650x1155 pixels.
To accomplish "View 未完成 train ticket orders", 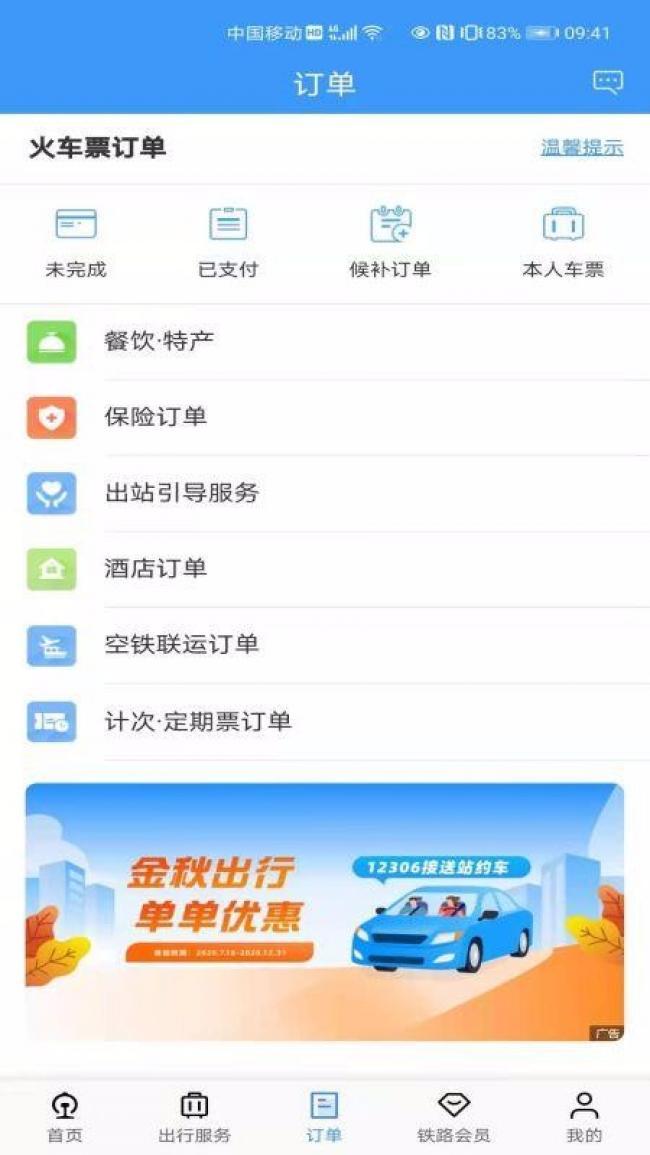I will click(76, 243).
